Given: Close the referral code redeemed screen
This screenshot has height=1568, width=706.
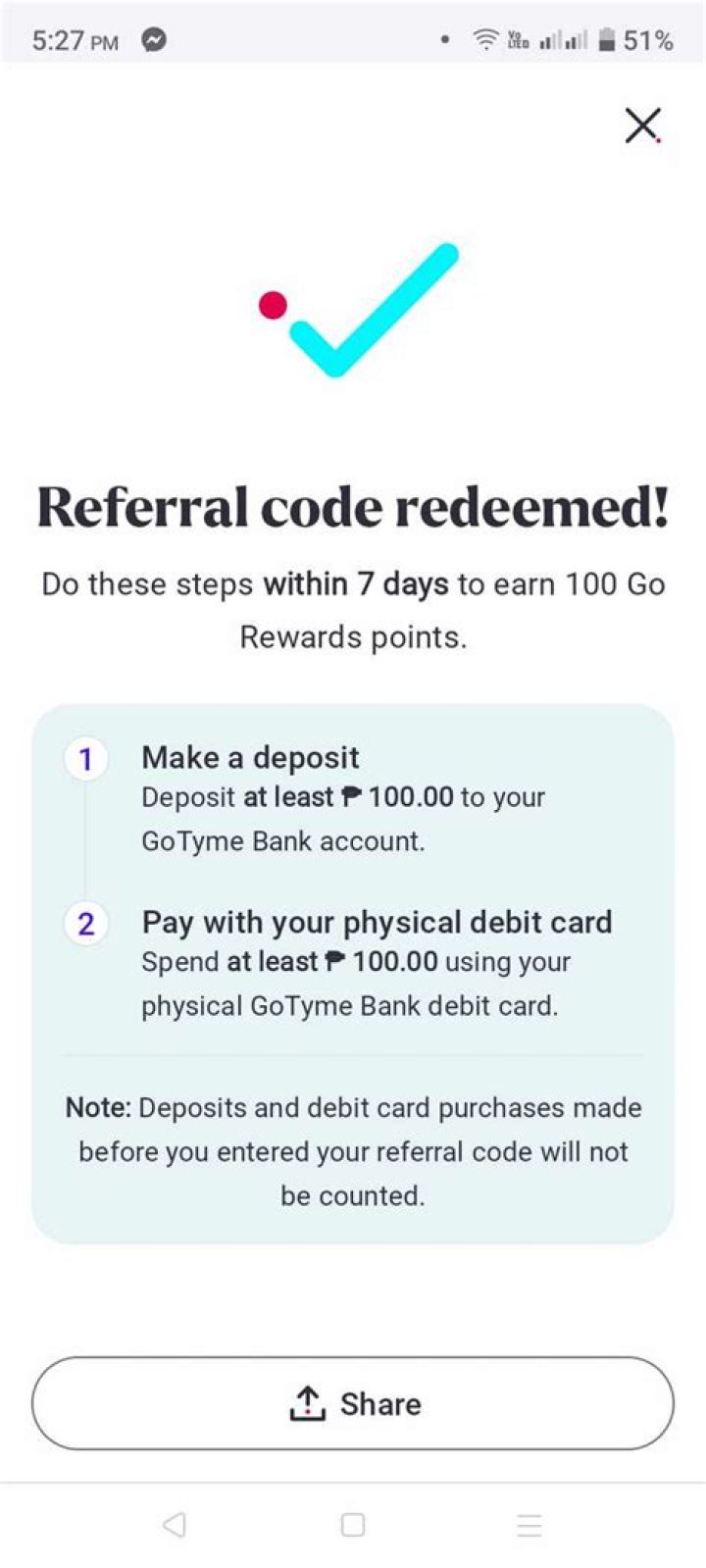Looking at the screenshot, I should [x=642, y=126].
